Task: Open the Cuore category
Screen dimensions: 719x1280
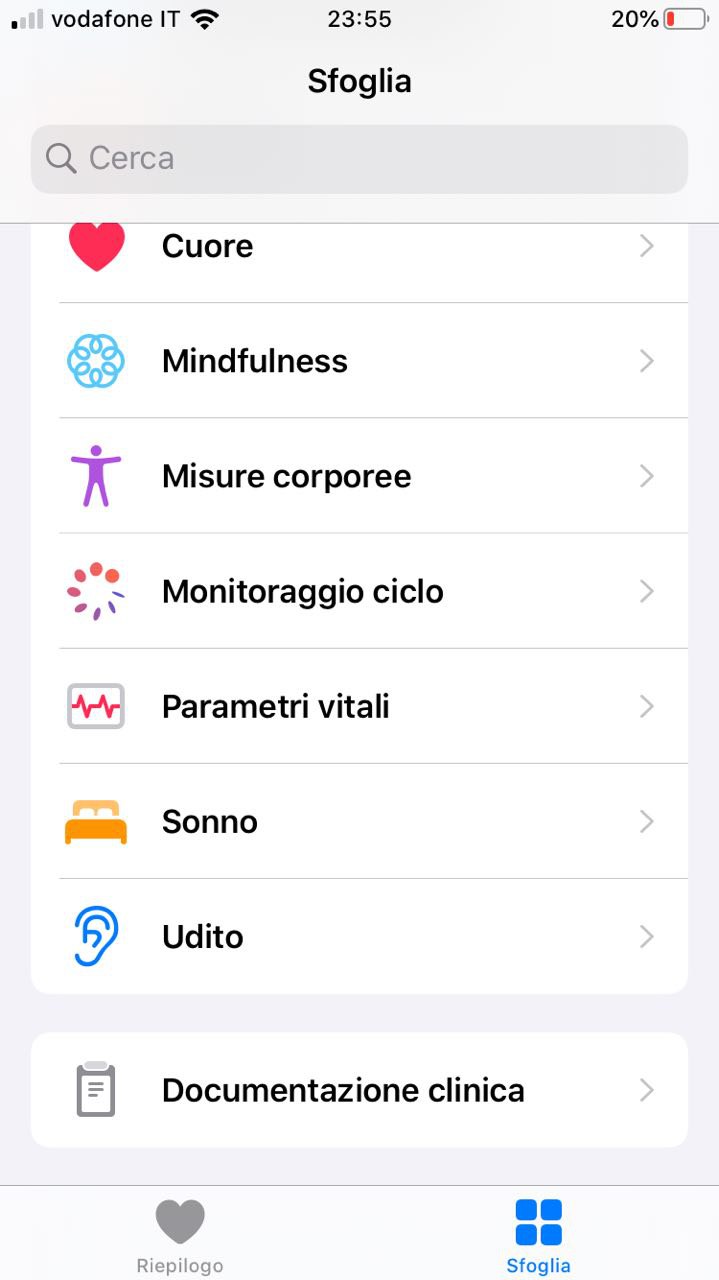Action: (x=359, y=248)
